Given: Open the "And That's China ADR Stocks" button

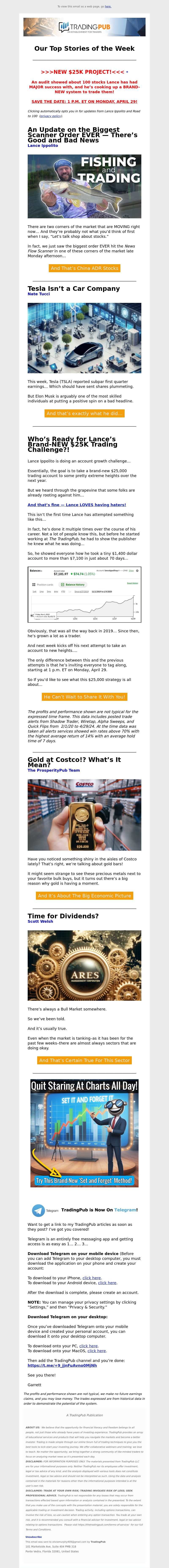Looking at the screenshot, I should tap(84, 268).
